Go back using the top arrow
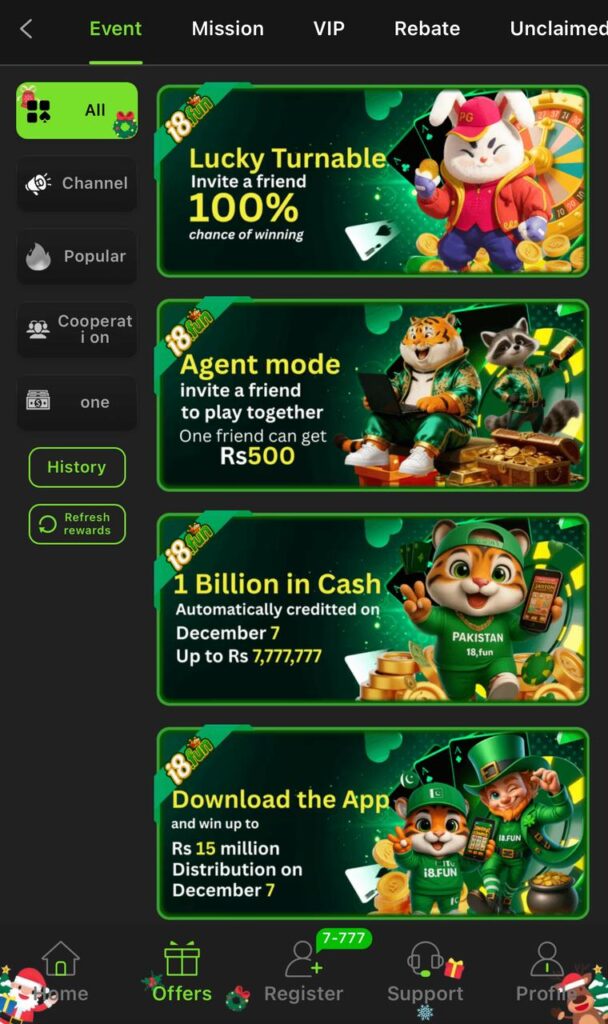608x1024 pixels. (x=27, y=29)
